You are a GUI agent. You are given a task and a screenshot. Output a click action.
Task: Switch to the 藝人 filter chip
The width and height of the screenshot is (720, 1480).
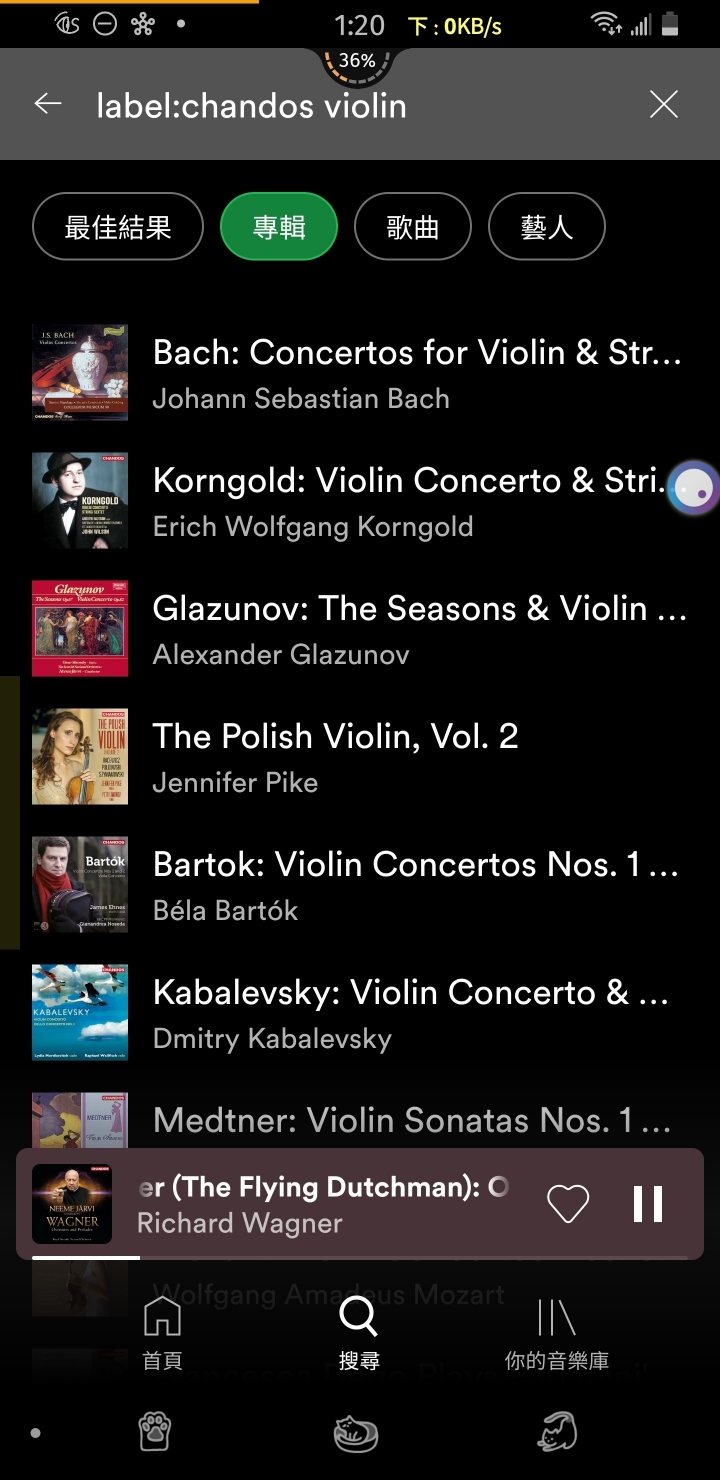[546, 227]
